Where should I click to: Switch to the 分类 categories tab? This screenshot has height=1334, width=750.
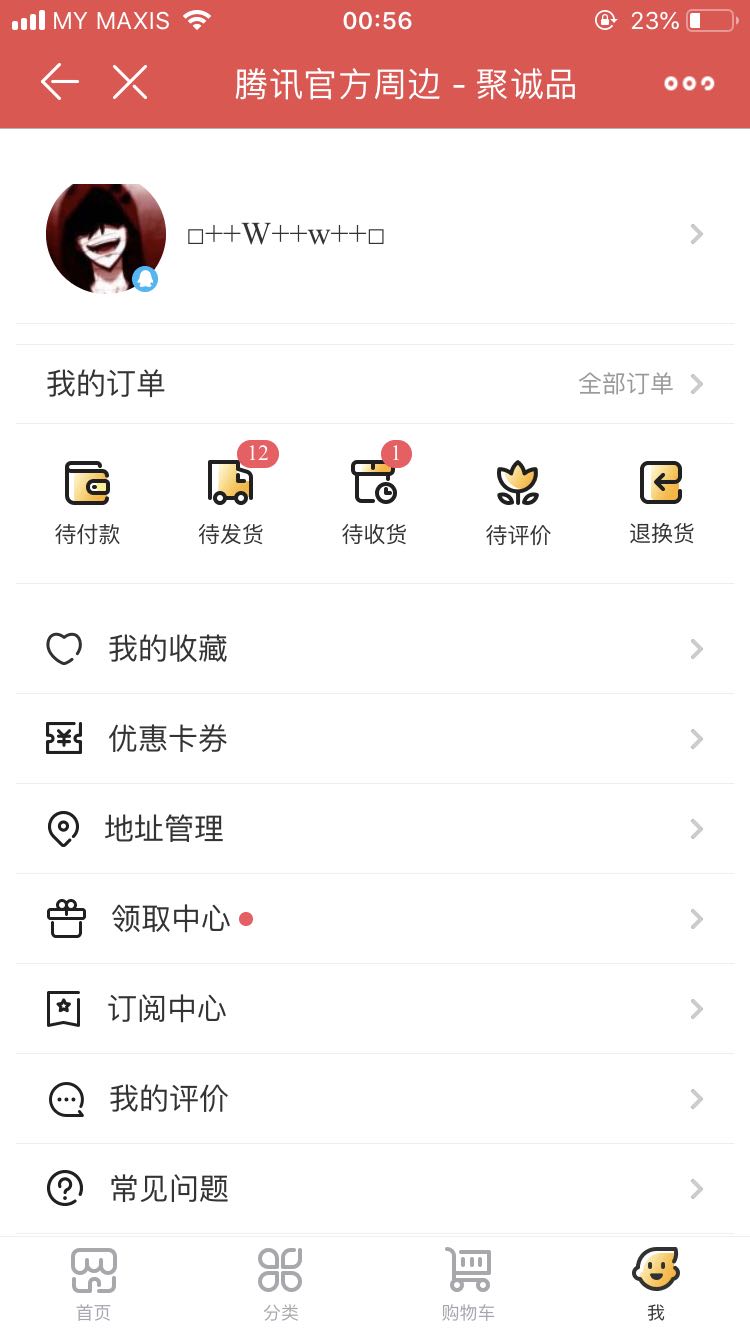tap(281, 1285)
